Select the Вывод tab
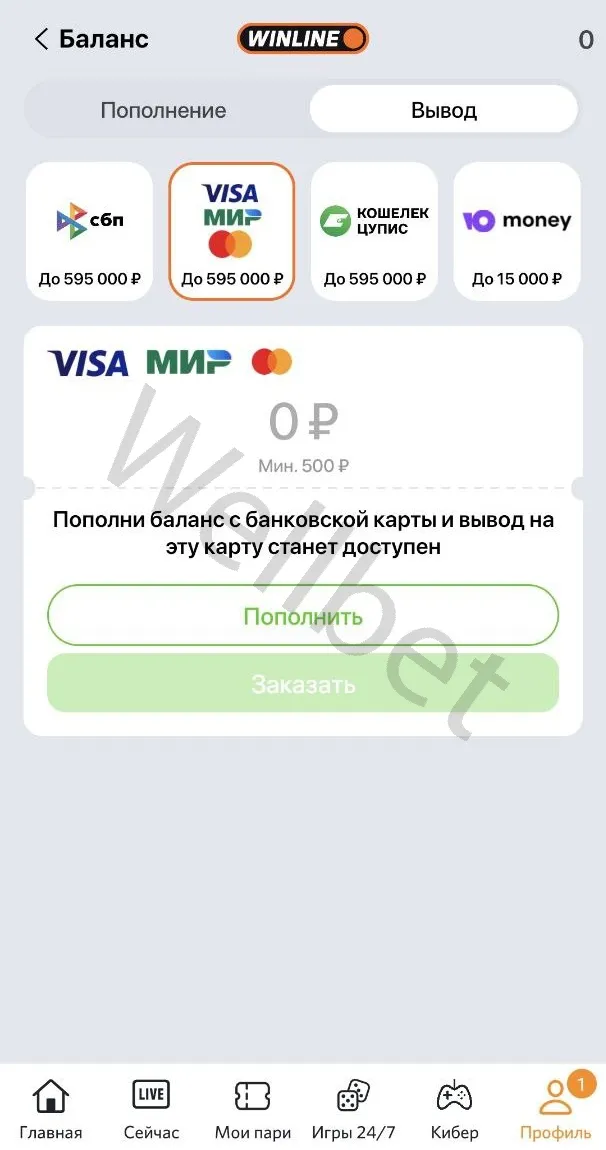 pos(443,110)
